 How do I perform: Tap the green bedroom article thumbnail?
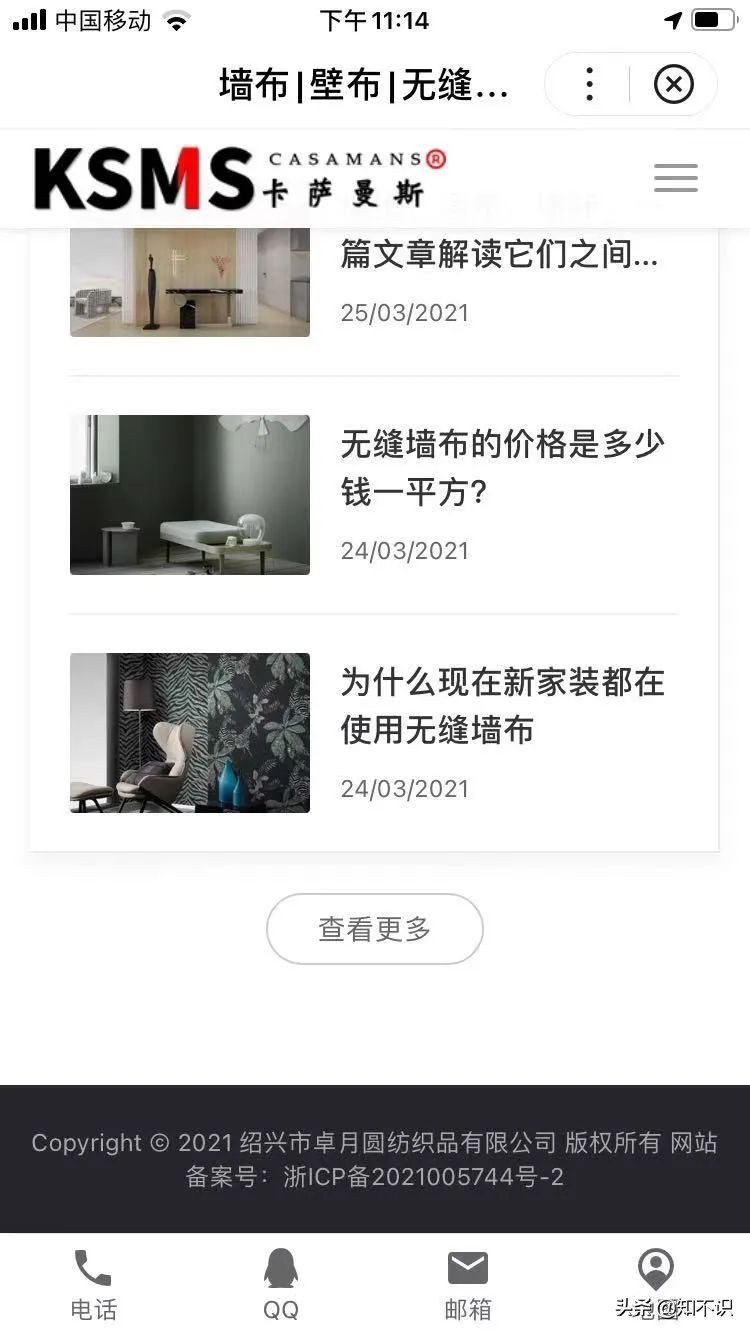coord(189,494)
